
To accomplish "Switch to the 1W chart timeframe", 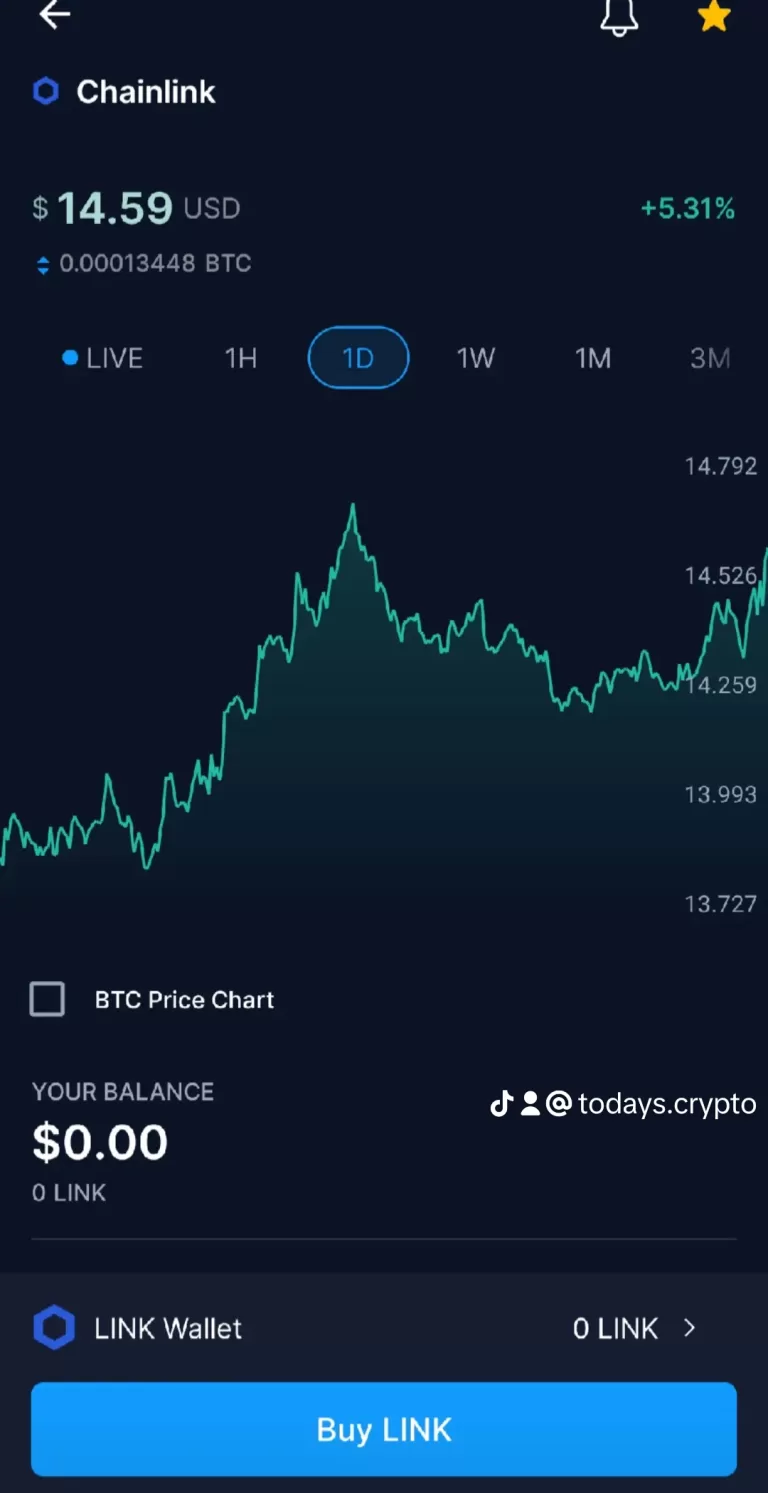I will click(476, 357).
